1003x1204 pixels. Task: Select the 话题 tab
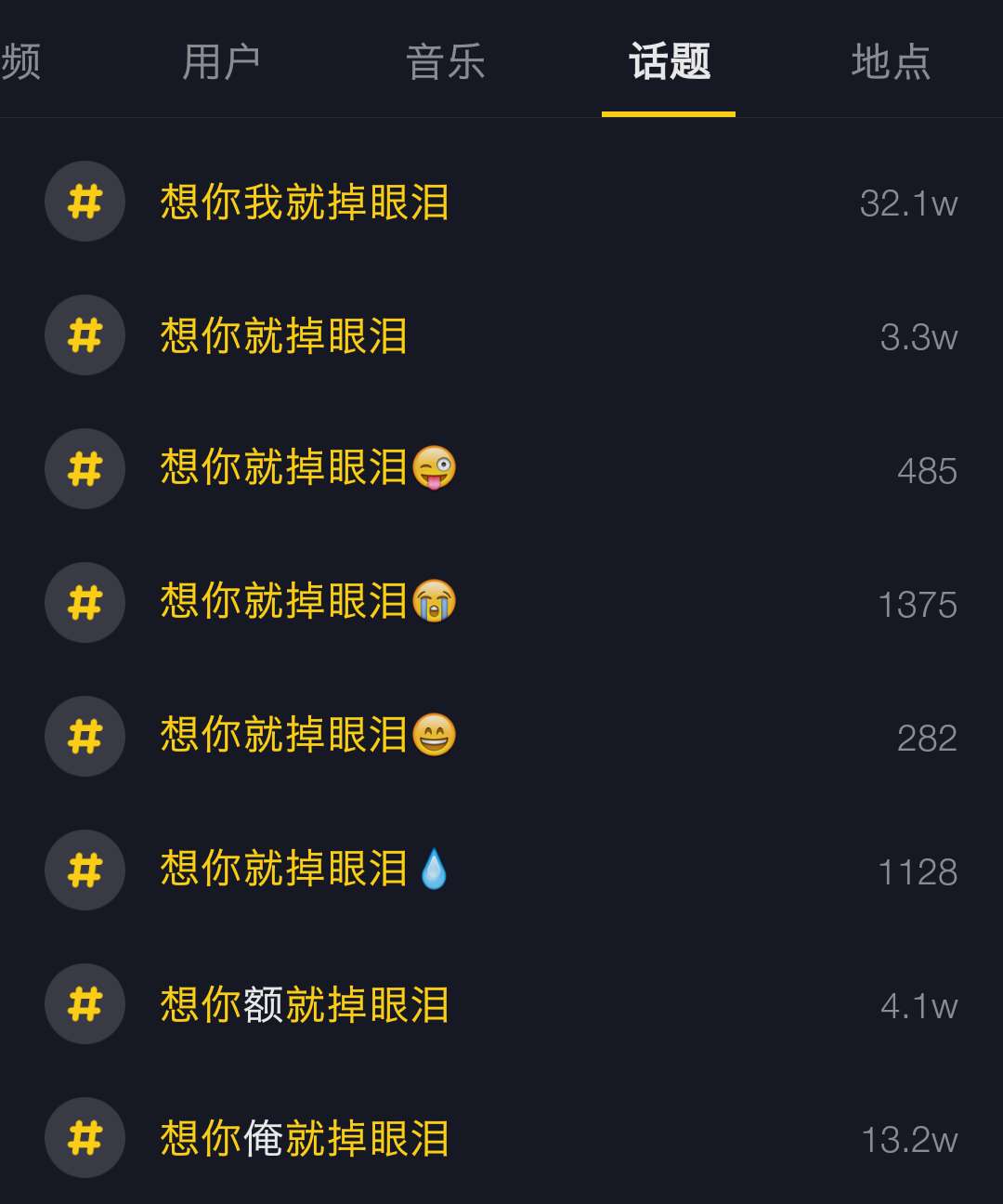pos(669,62)
